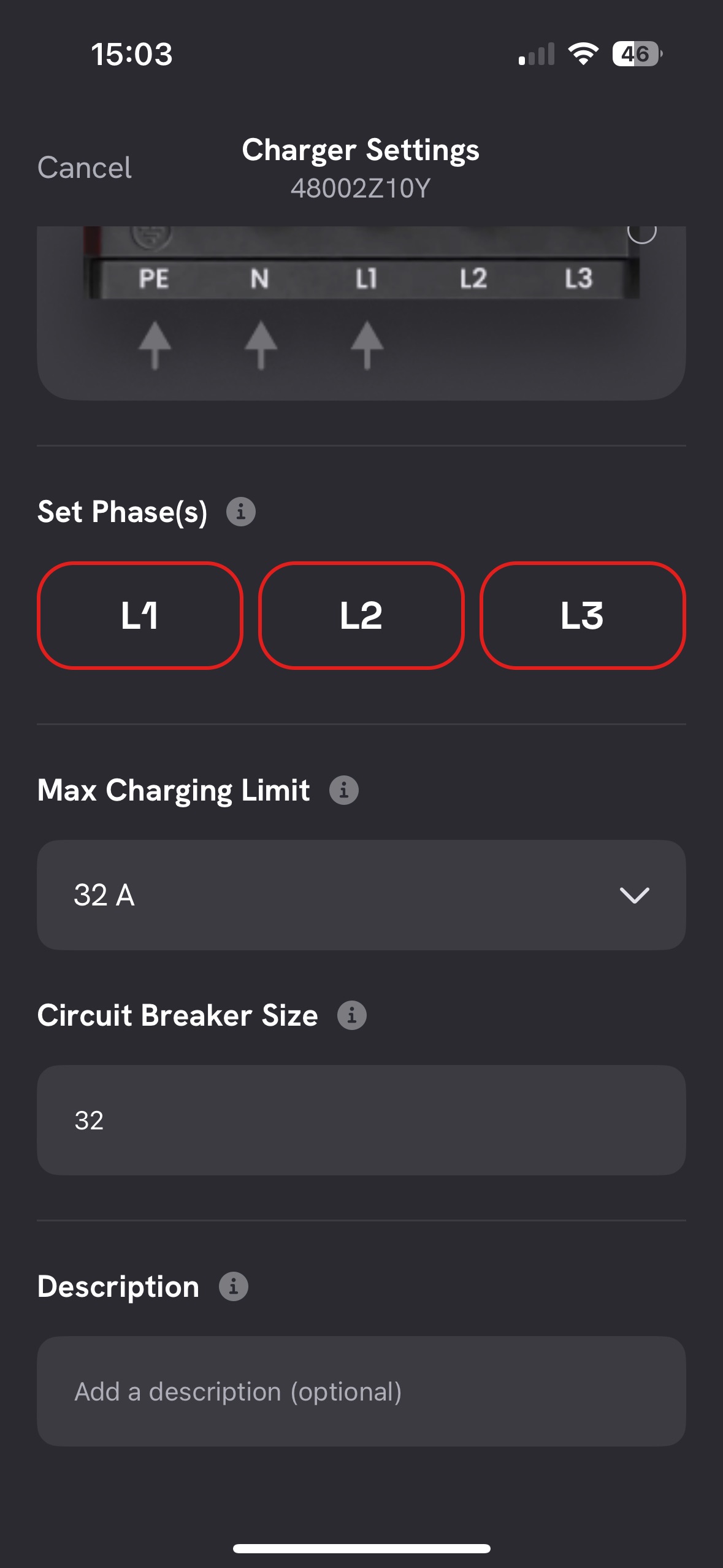Open info for Circuit Breaker Size
The height and width of the screenshot is (1568, 723).
tap(352, 1015)
